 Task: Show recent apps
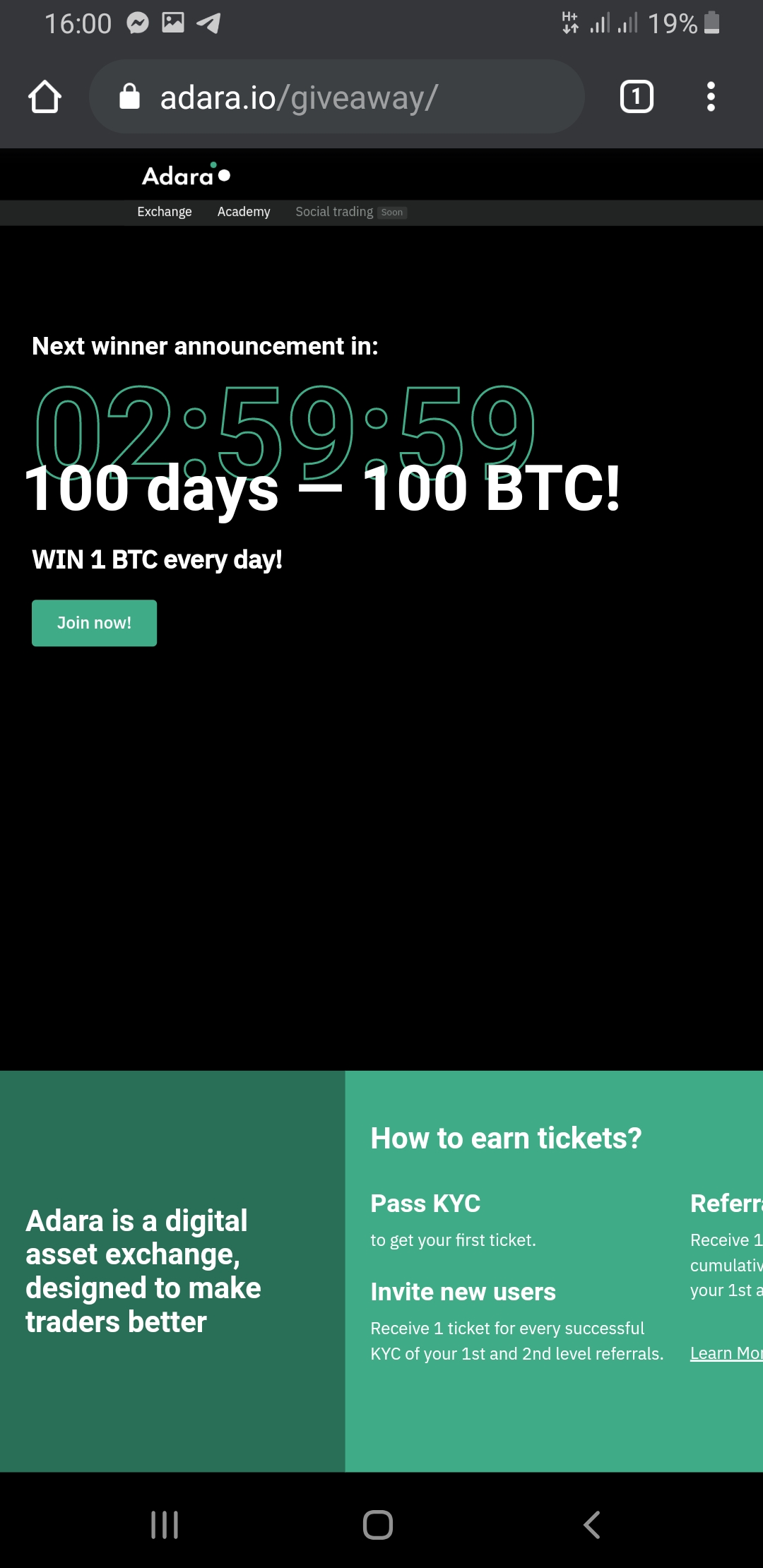(x=165, y=1524)
